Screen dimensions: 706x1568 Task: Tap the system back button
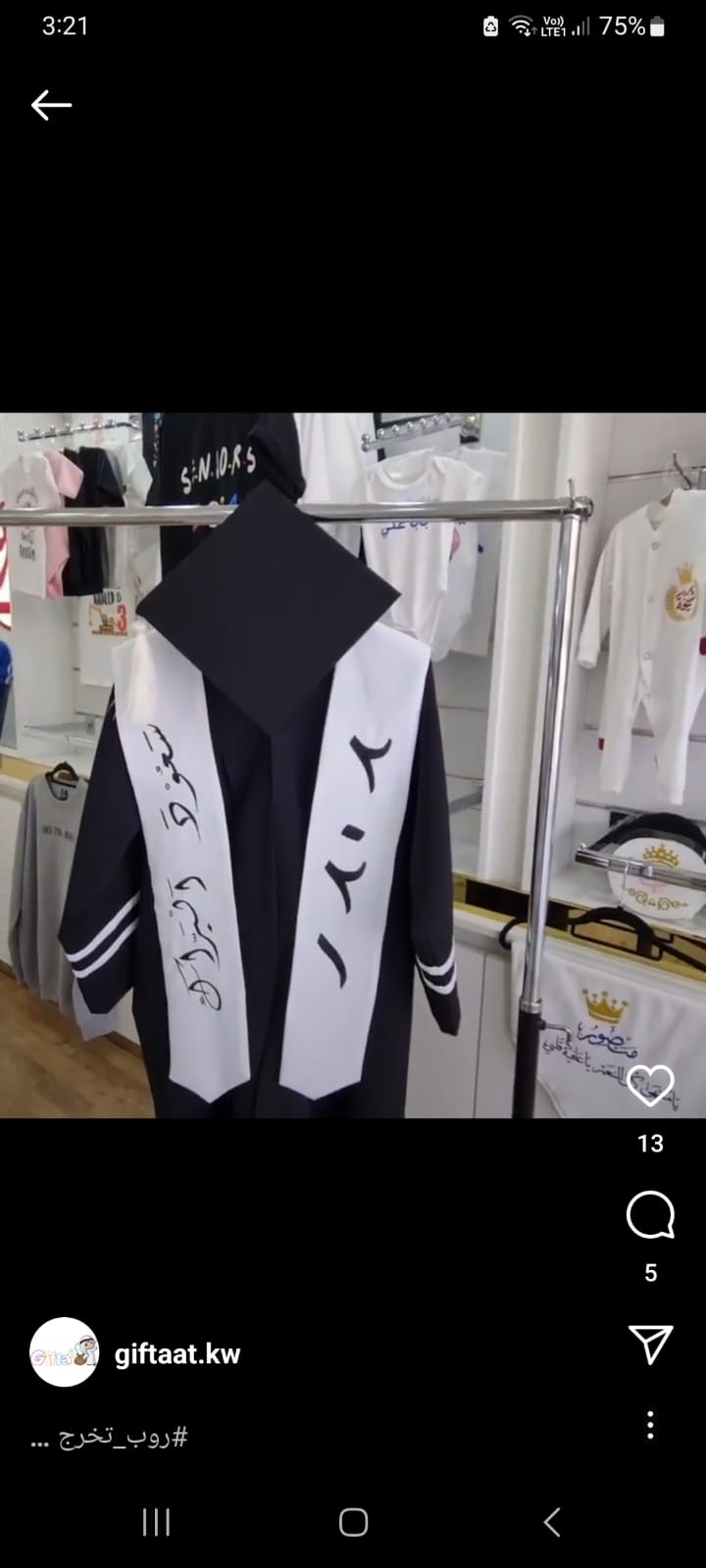(552, 1522)
